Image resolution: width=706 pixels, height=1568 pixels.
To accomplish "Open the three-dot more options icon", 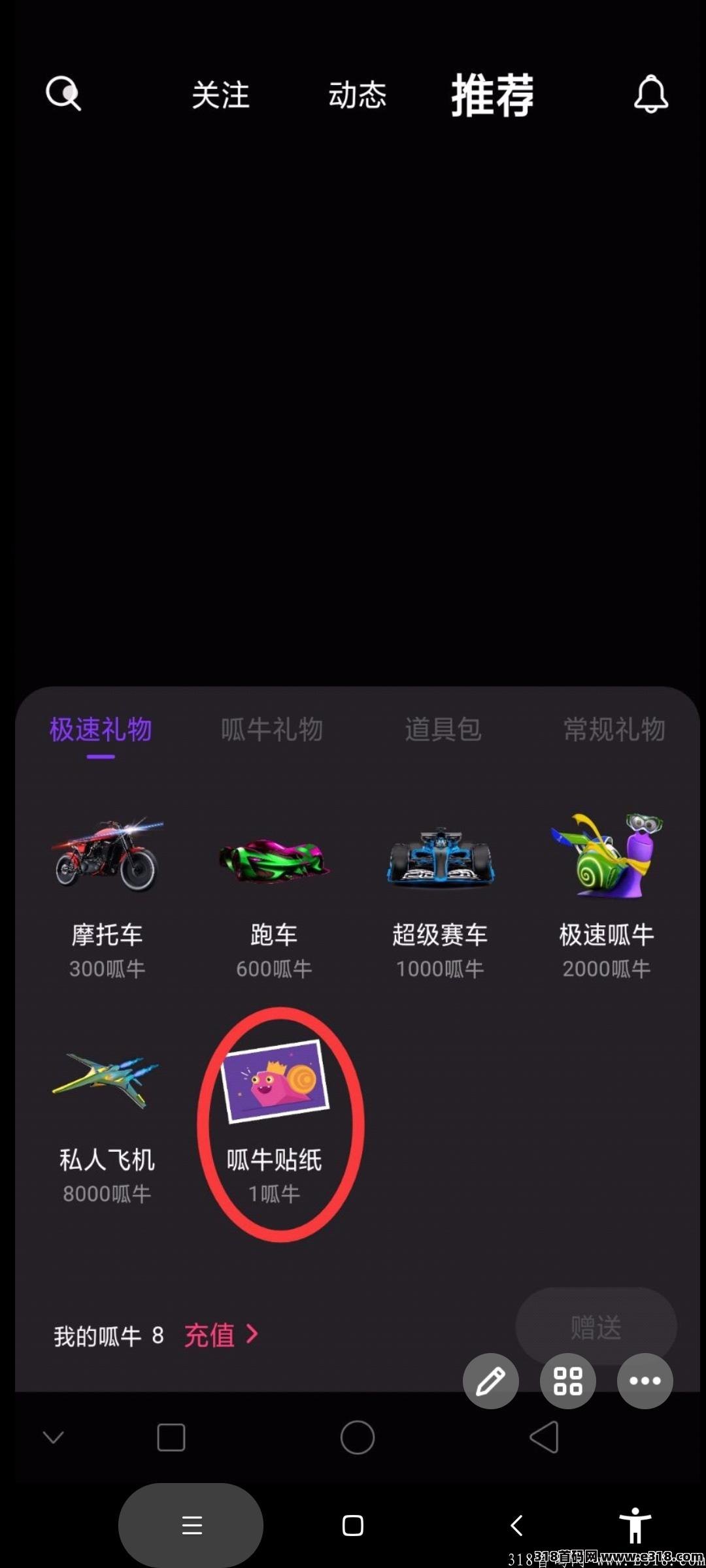I will point(645,1380).
